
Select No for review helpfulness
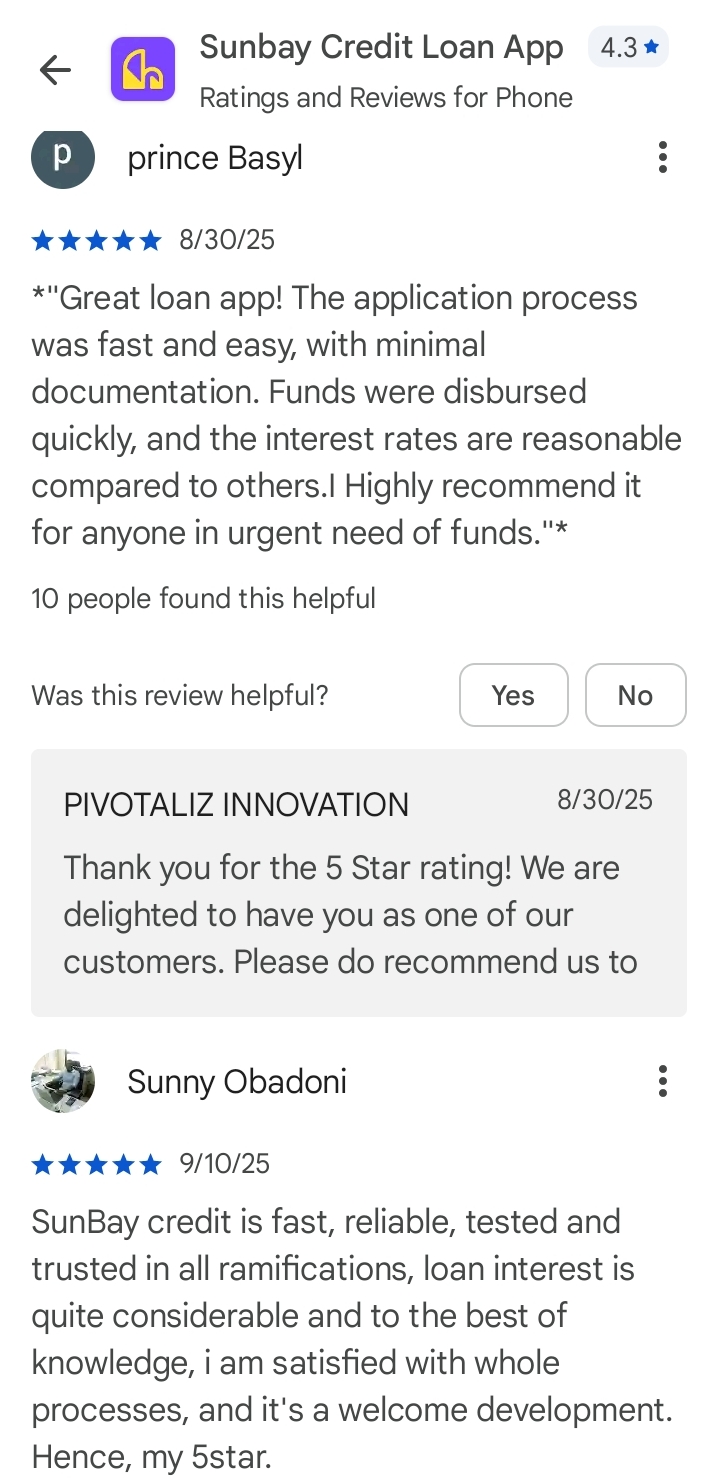coord(635,695)
